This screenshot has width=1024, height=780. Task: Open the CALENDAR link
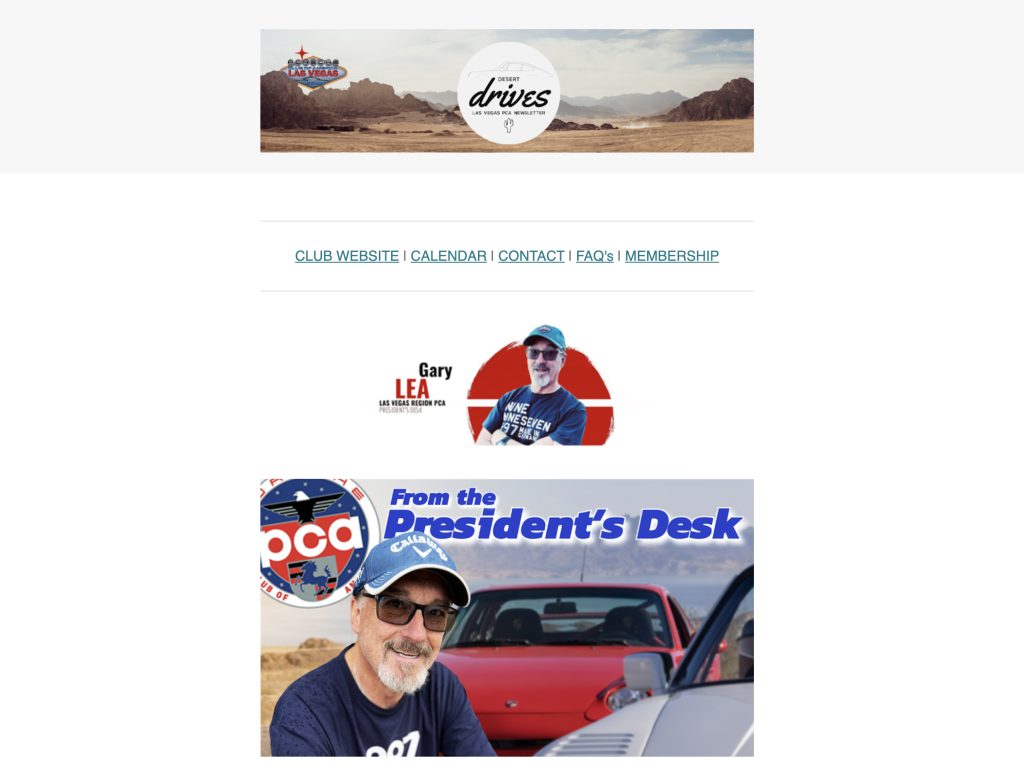(448, 256)
